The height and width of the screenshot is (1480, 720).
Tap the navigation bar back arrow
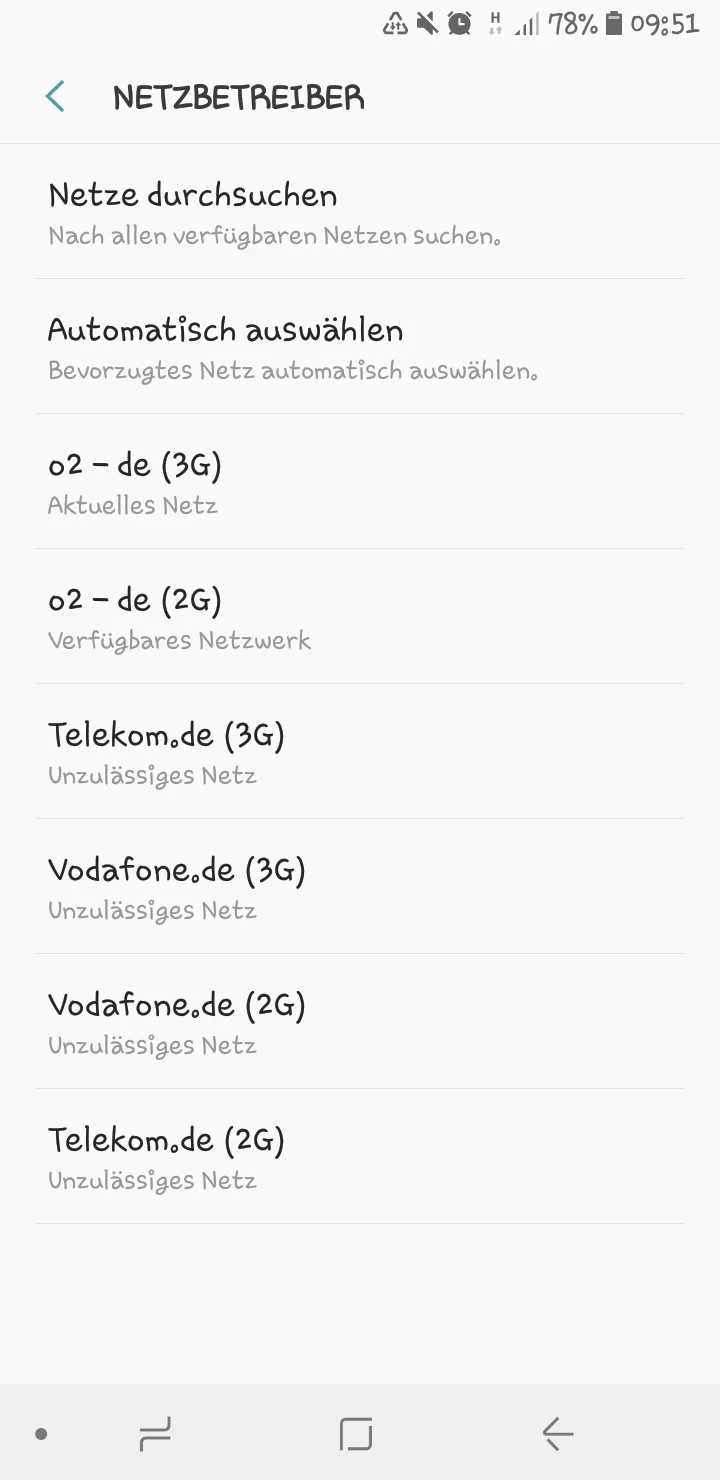[558, 1434]
